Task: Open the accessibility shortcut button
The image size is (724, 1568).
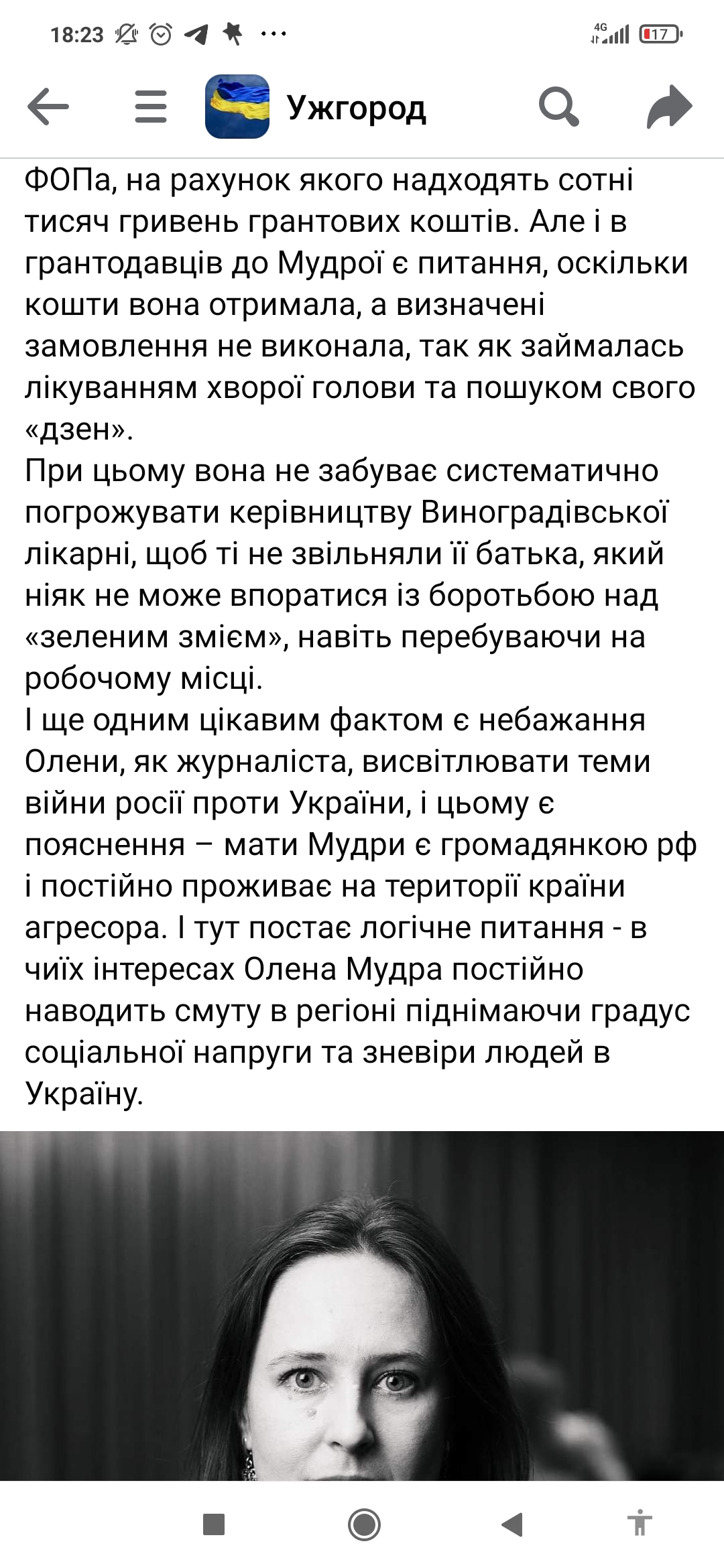Action: click(640, 1524)
